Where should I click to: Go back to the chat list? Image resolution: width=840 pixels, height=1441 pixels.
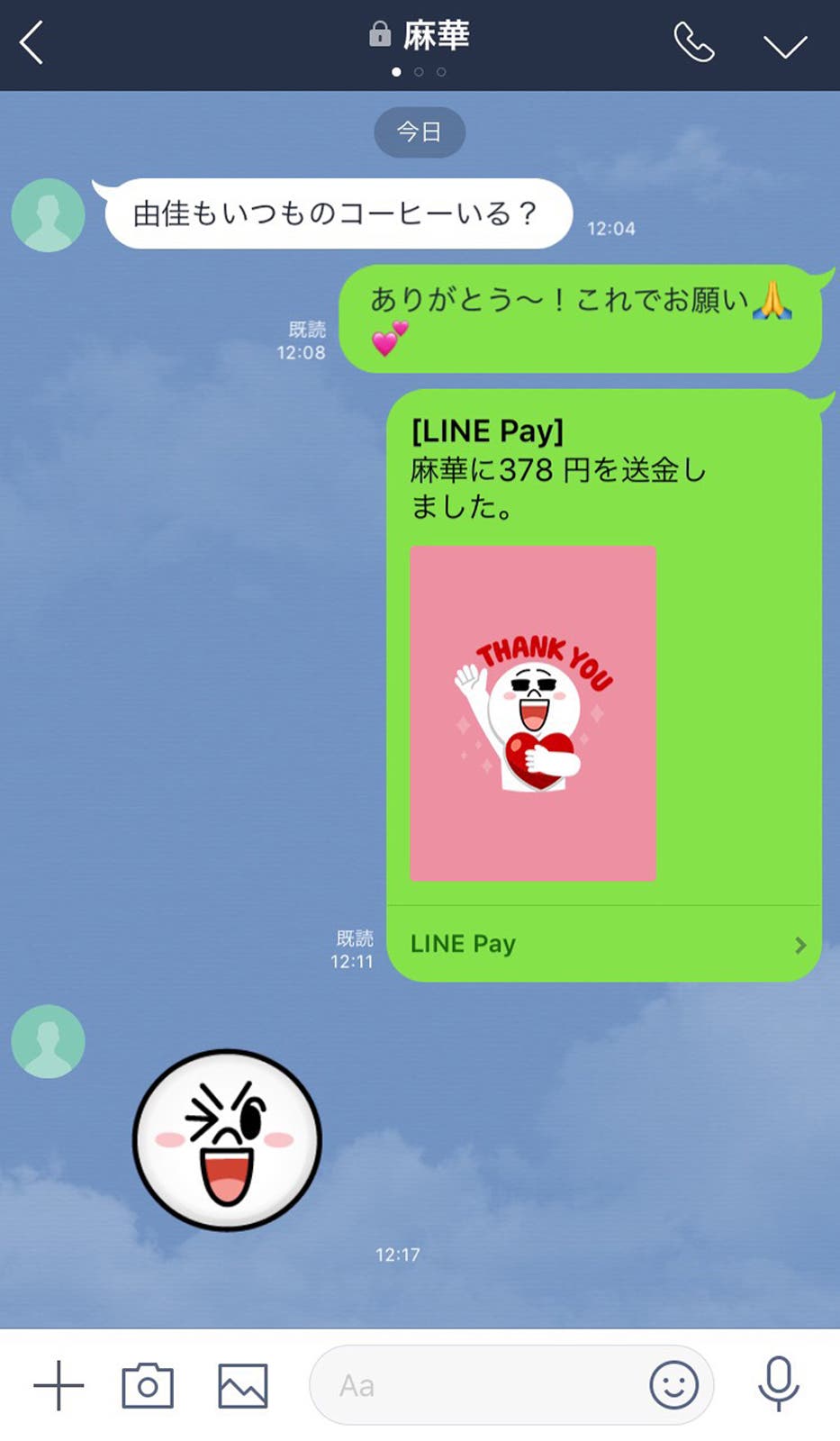[32, 43]
